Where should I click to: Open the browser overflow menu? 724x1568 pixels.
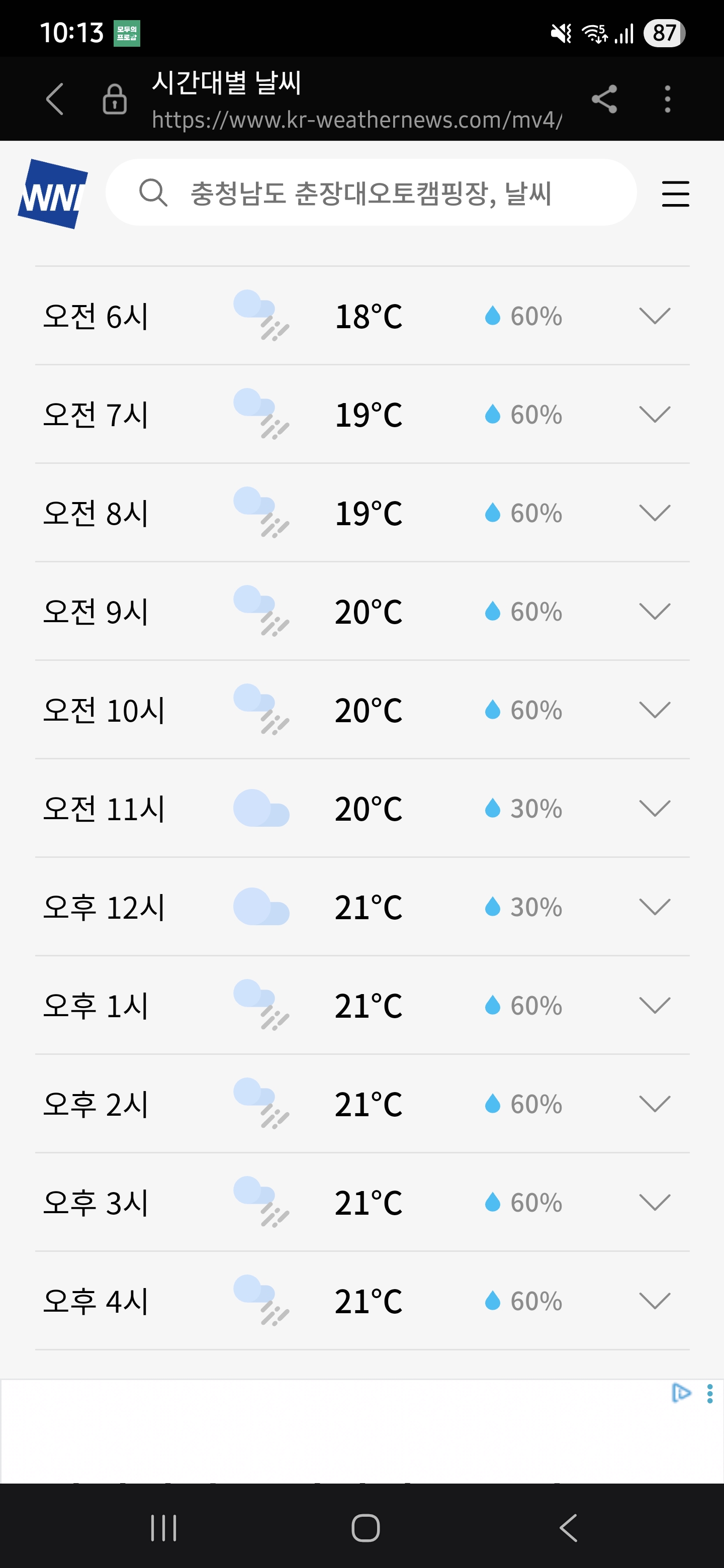(x=667, y=99)
